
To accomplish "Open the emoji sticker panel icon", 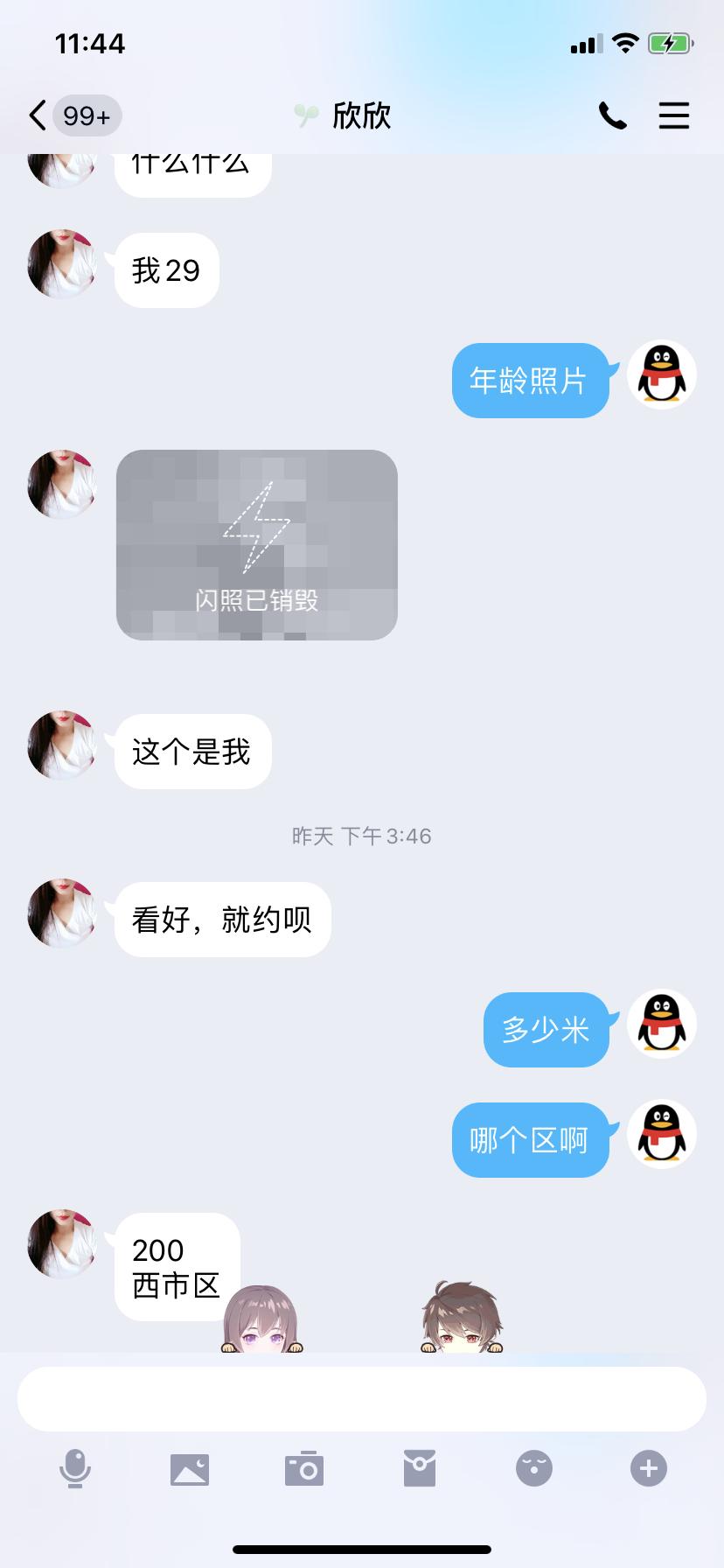I will (x=534, y=1468).
